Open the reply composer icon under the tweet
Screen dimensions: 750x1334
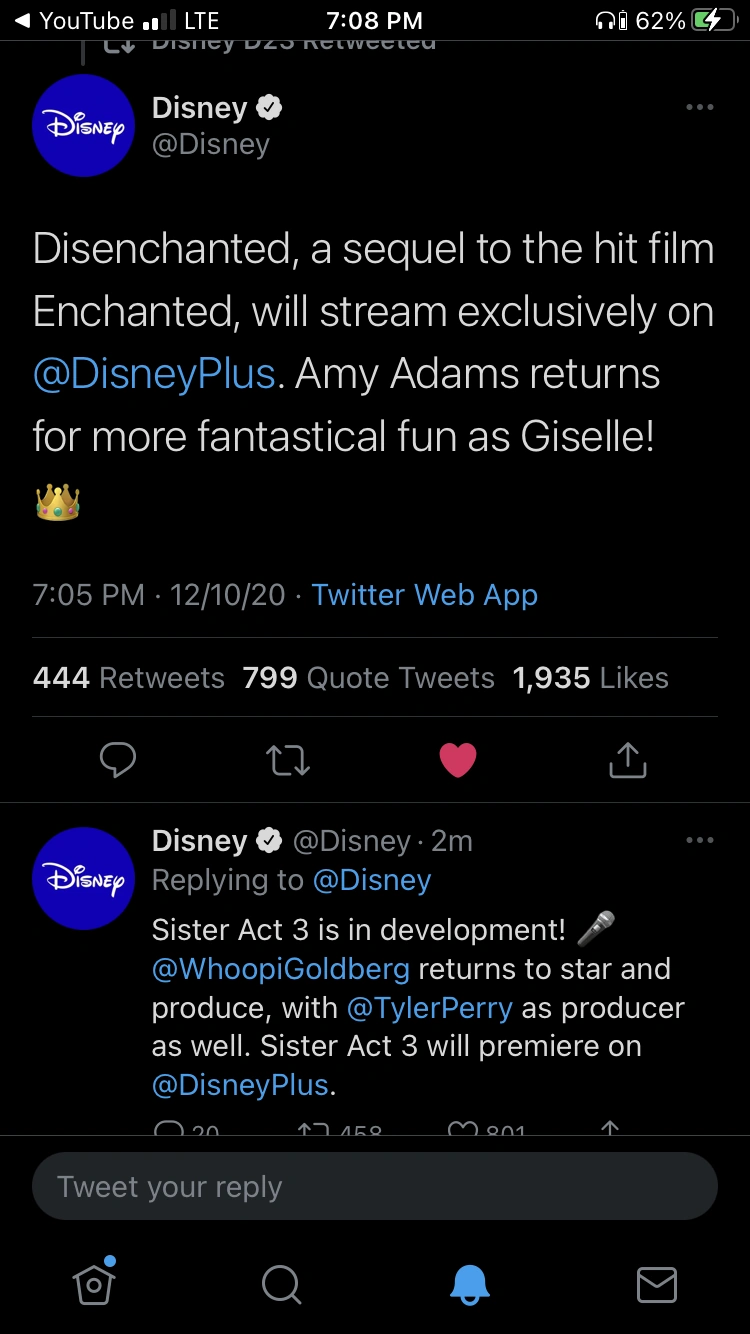coord(118,760)
